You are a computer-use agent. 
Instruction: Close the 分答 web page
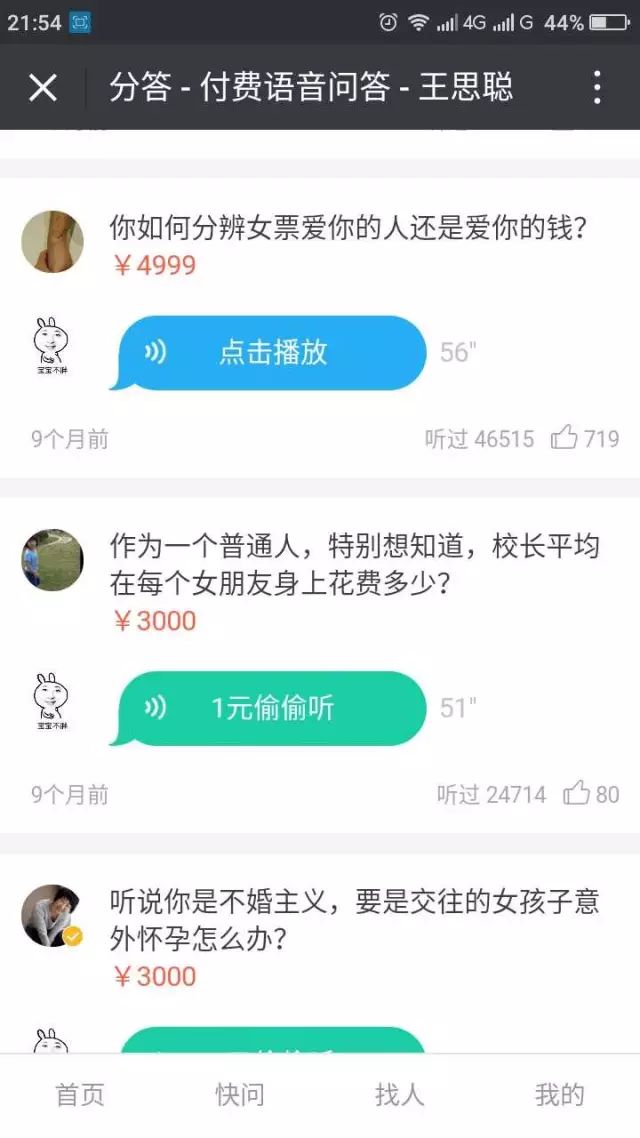[x=43, y=88]
